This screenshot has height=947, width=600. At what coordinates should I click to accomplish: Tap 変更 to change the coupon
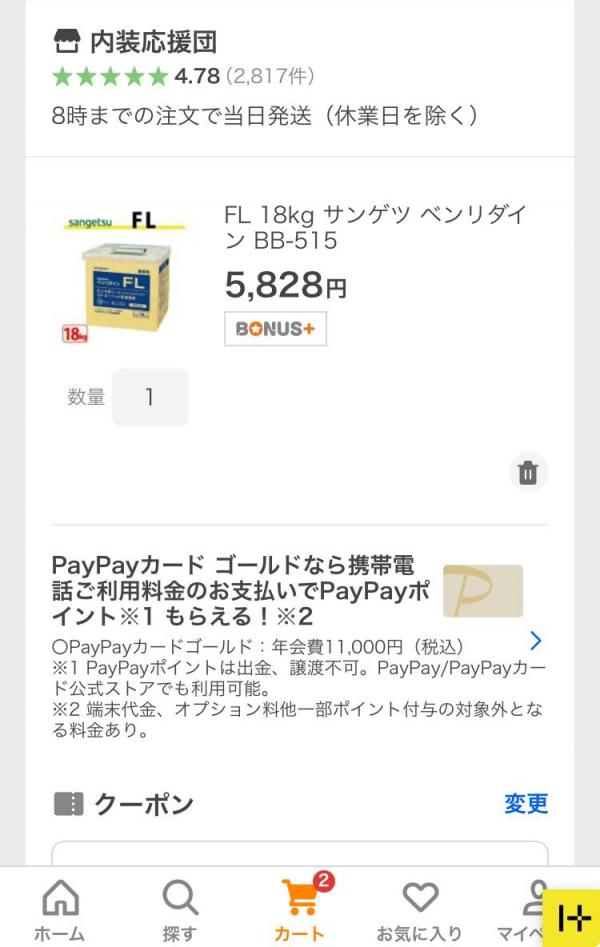tap(526, 803)
